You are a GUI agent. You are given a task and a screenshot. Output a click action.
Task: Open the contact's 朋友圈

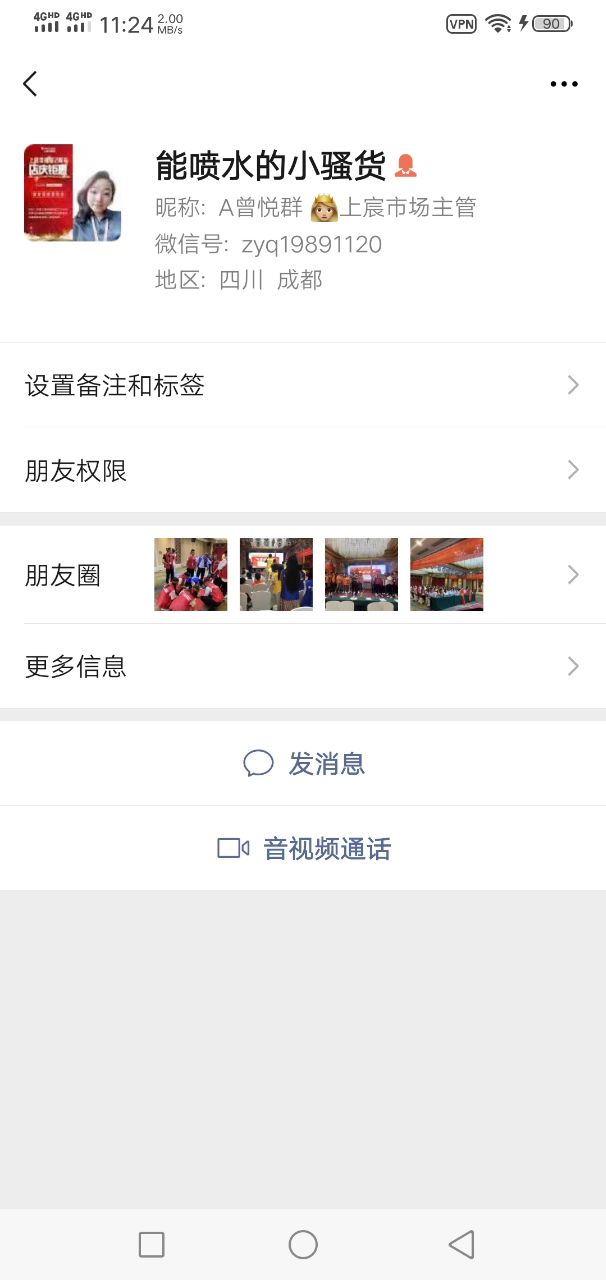(x=302, y=575)
